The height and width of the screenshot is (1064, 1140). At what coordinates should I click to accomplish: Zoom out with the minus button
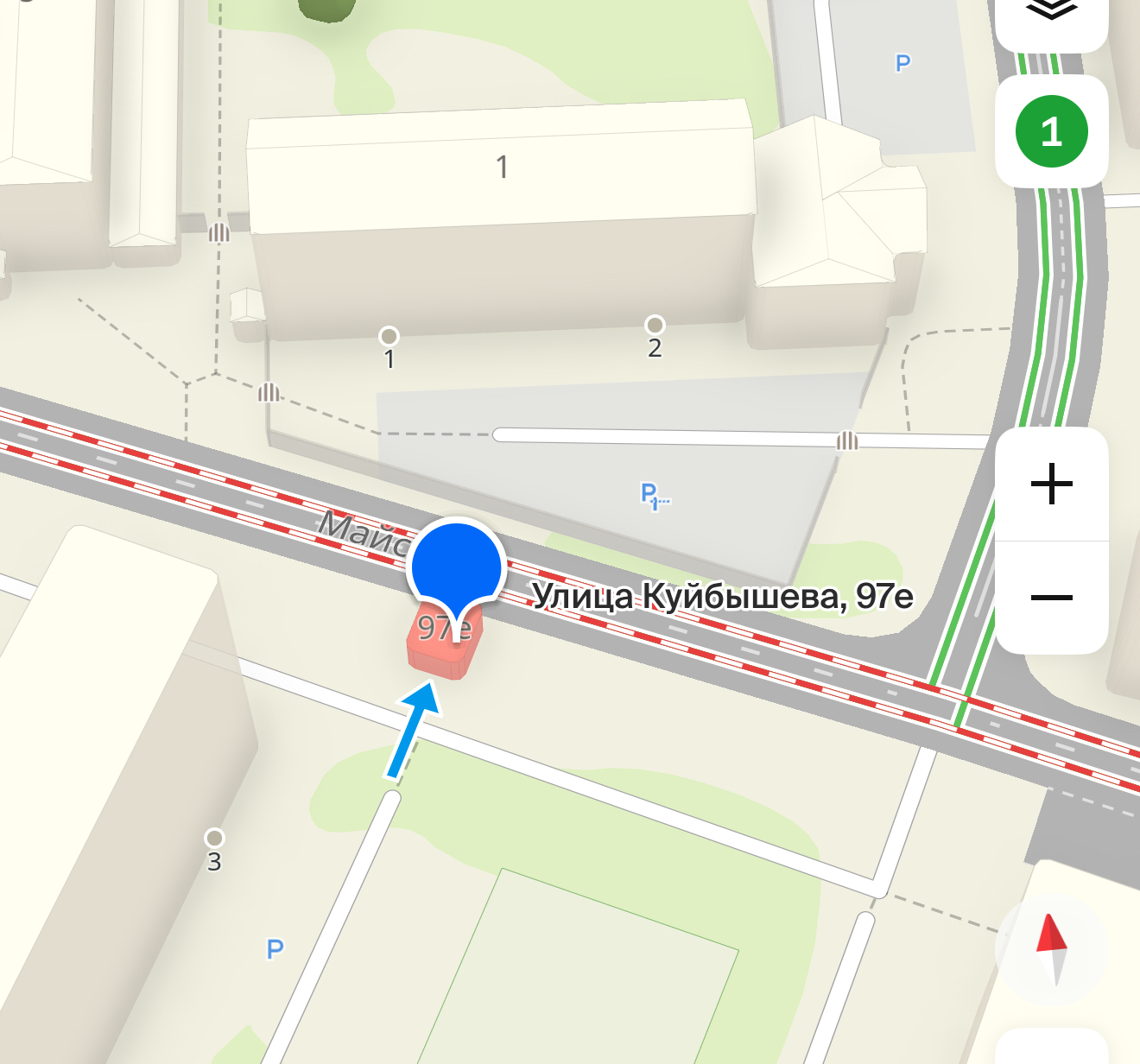coord(1051,598)
